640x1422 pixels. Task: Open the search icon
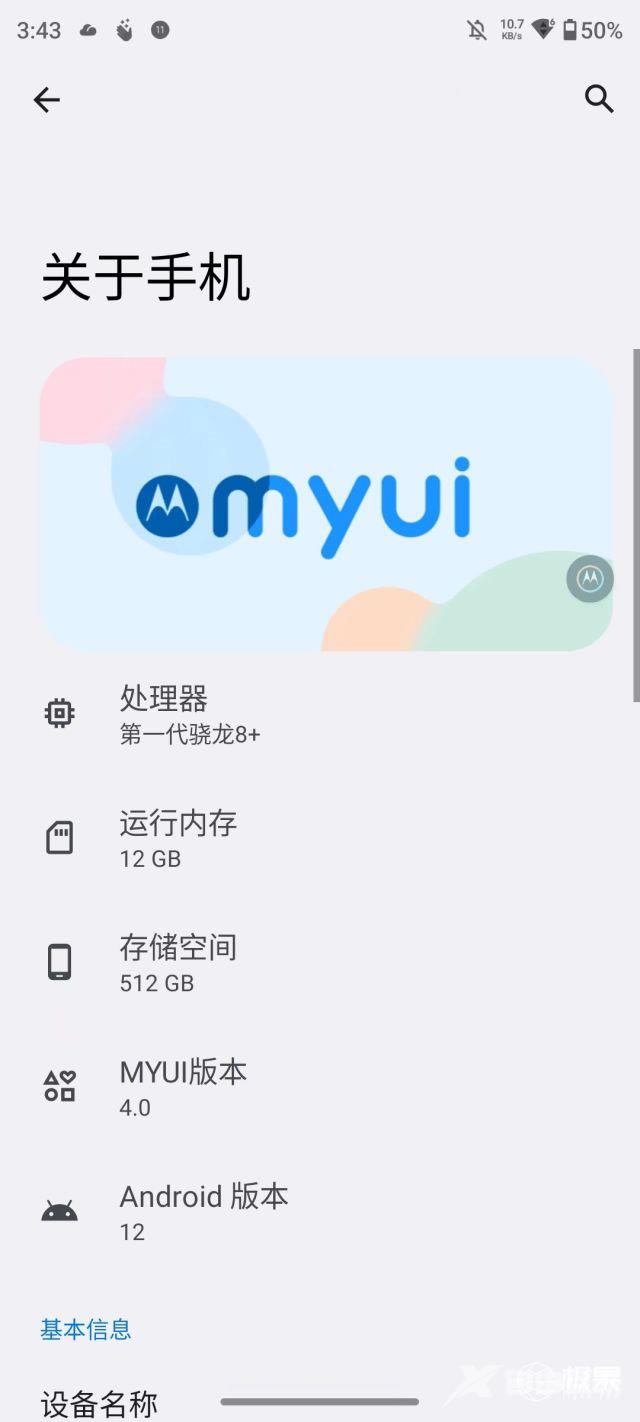click(598, 98)
